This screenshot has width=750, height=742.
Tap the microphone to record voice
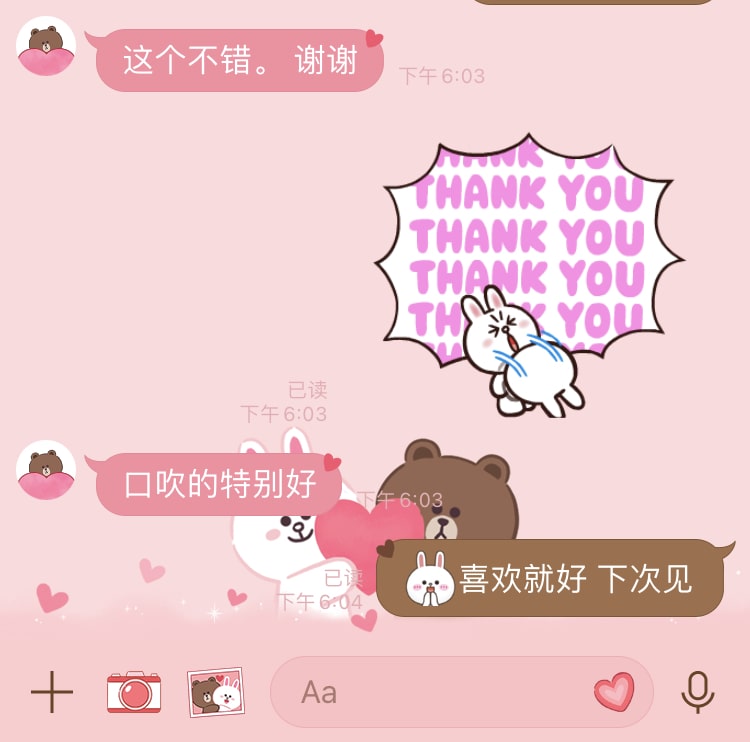pos(698,691)
